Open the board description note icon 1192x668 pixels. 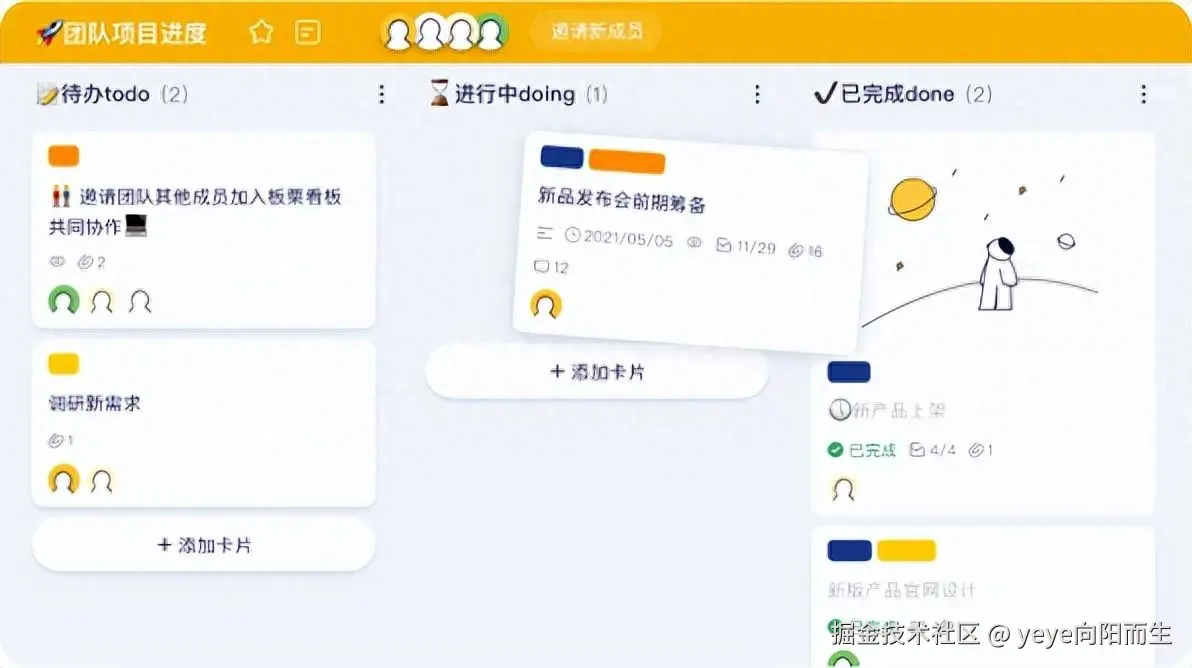308,33
